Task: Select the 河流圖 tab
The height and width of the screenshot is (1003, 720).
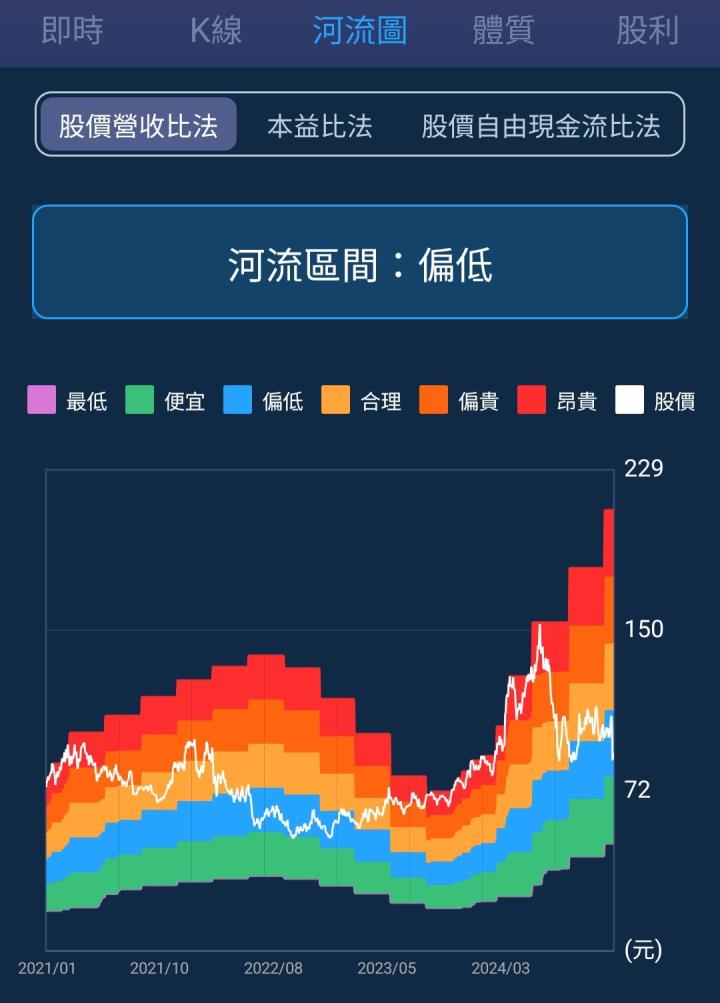Action: [x=360, y=30]
